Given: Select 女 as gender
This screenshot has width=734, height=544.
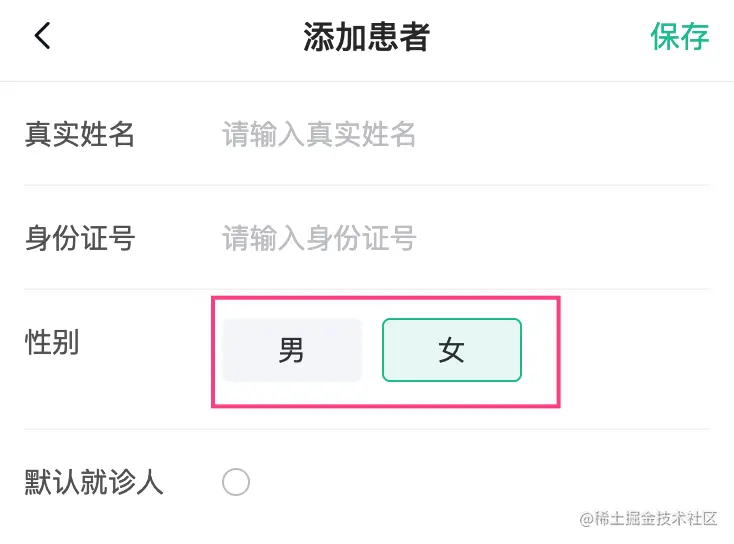Looking at the screenshot, I should coord(452,350).
